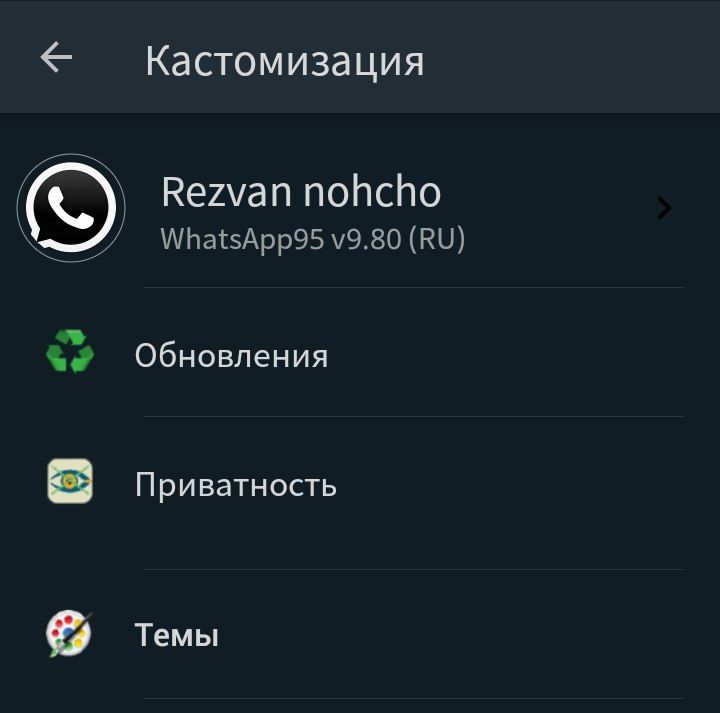Screen dimensions: 720x713
Task: Open the Темы settings
Action: (x=177, y=634)
